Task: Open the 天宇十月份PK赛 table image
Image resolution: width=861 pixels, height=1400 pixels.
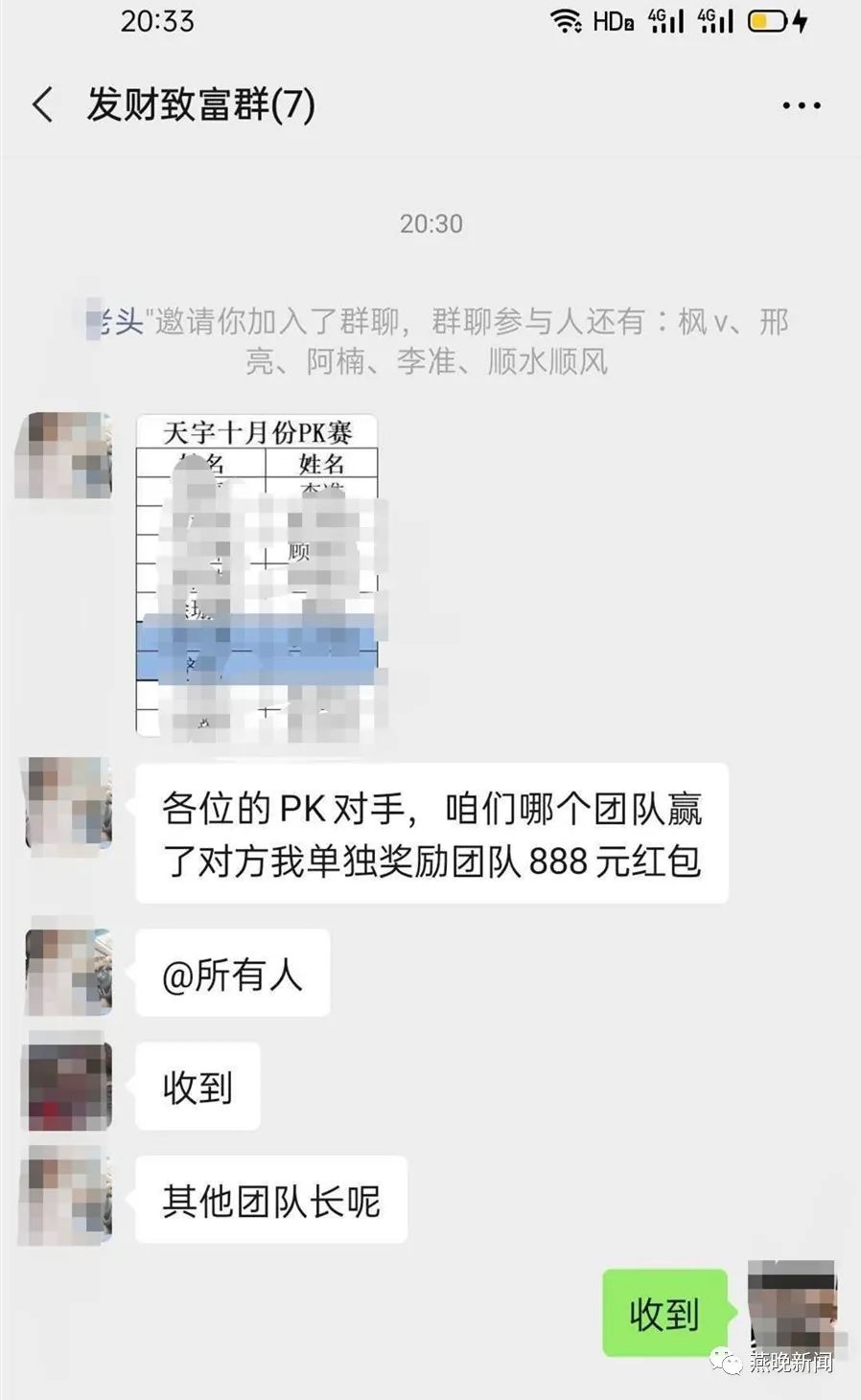Action: click(257, 575)
